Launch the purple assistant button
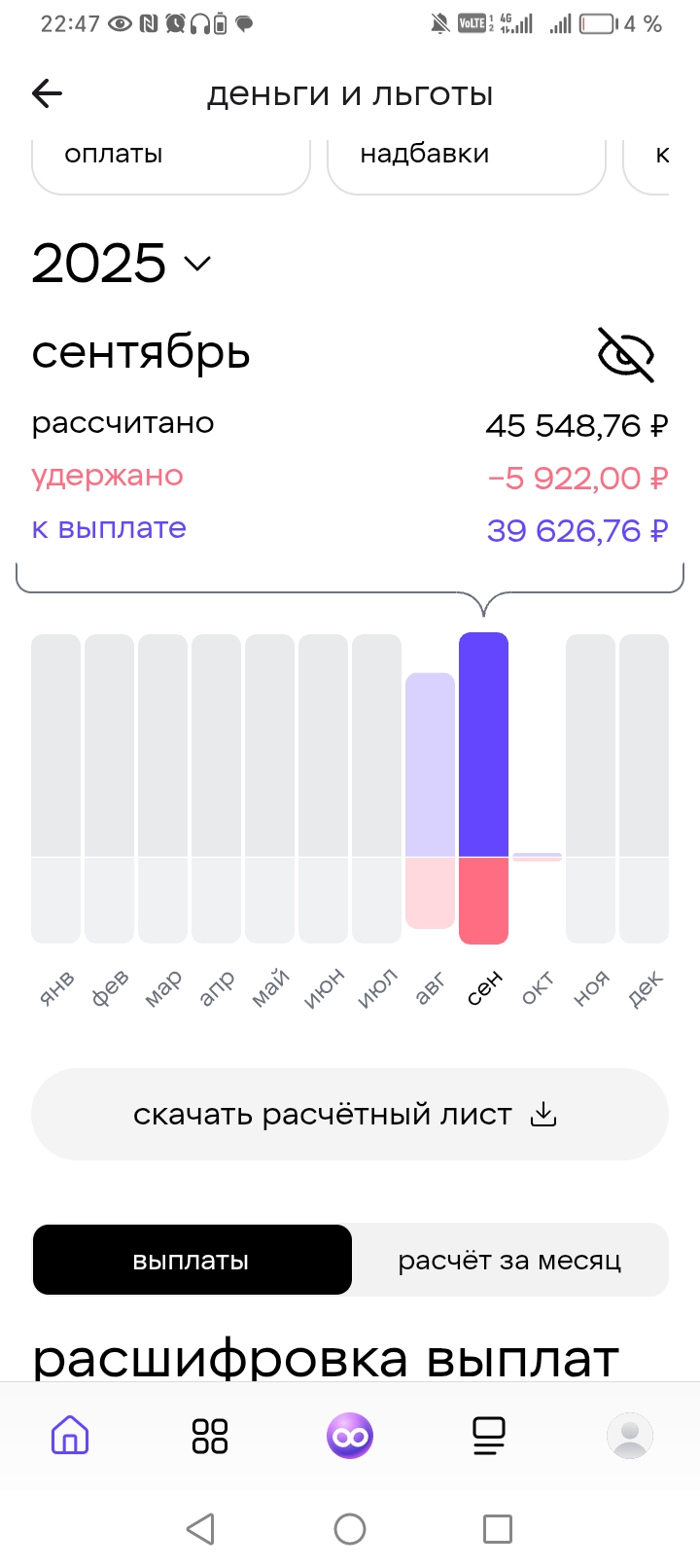 [x=350, y=1436]
